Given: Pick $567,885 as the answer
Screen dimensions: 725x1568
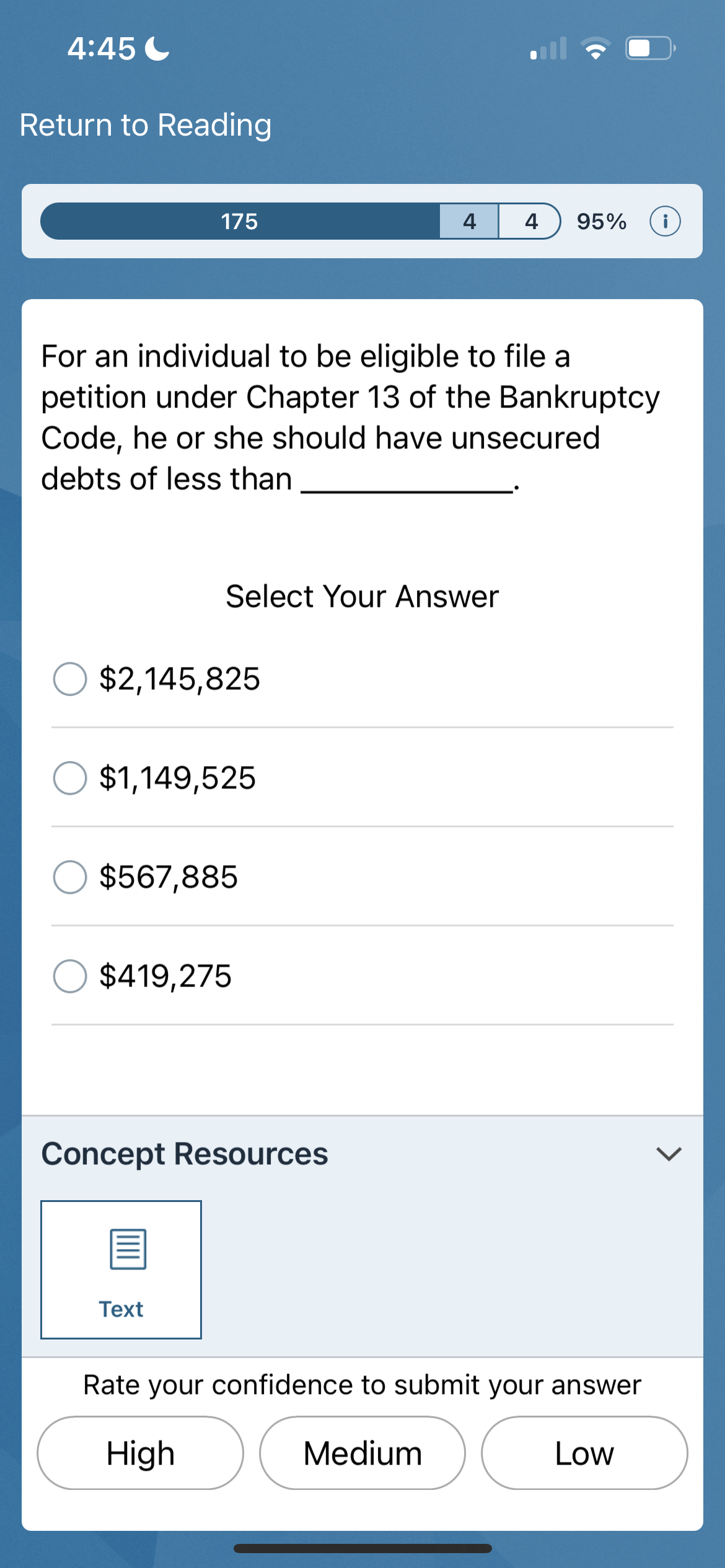Looking at the screenshot, I should click(x=362, y=877).
